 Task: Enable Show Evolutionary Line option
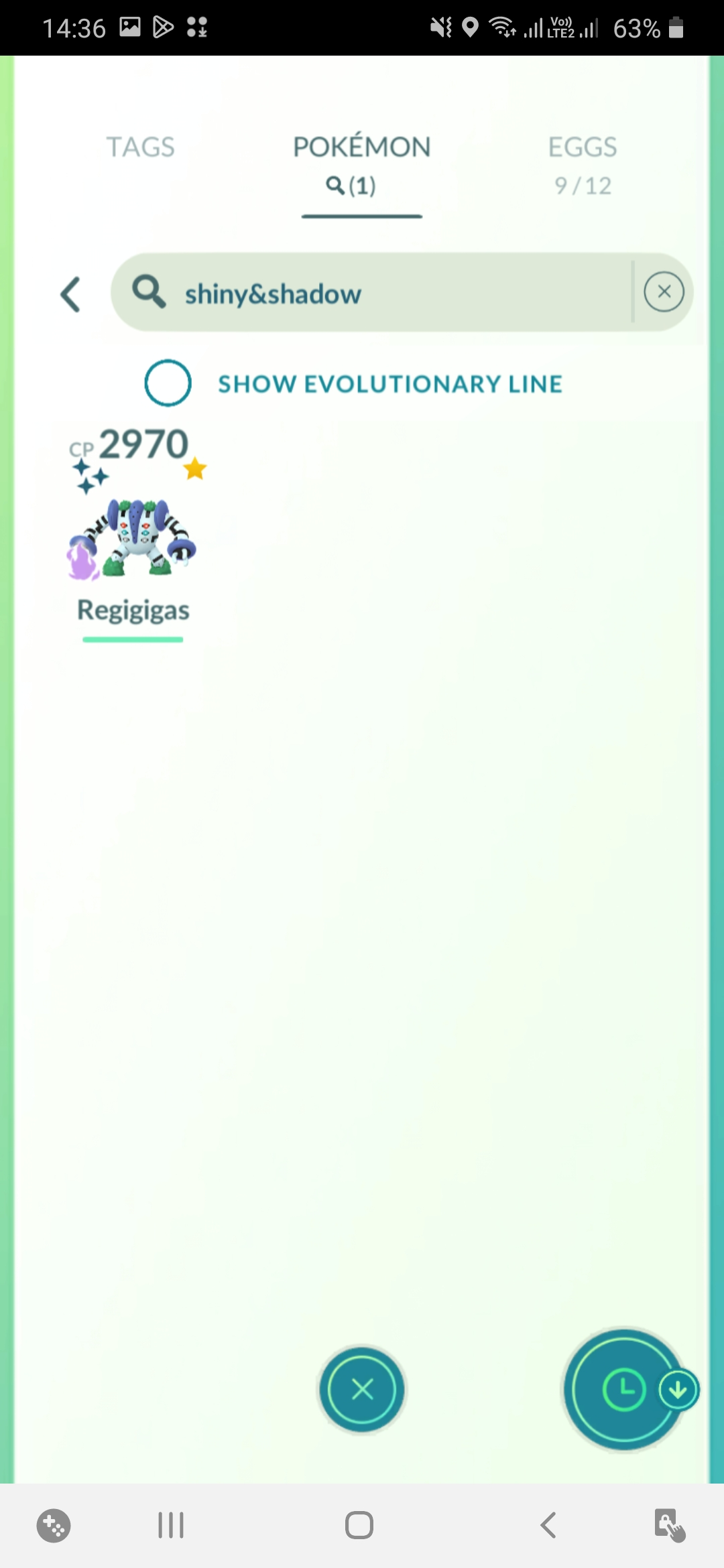pyautogui.click(x=168, y=383)
